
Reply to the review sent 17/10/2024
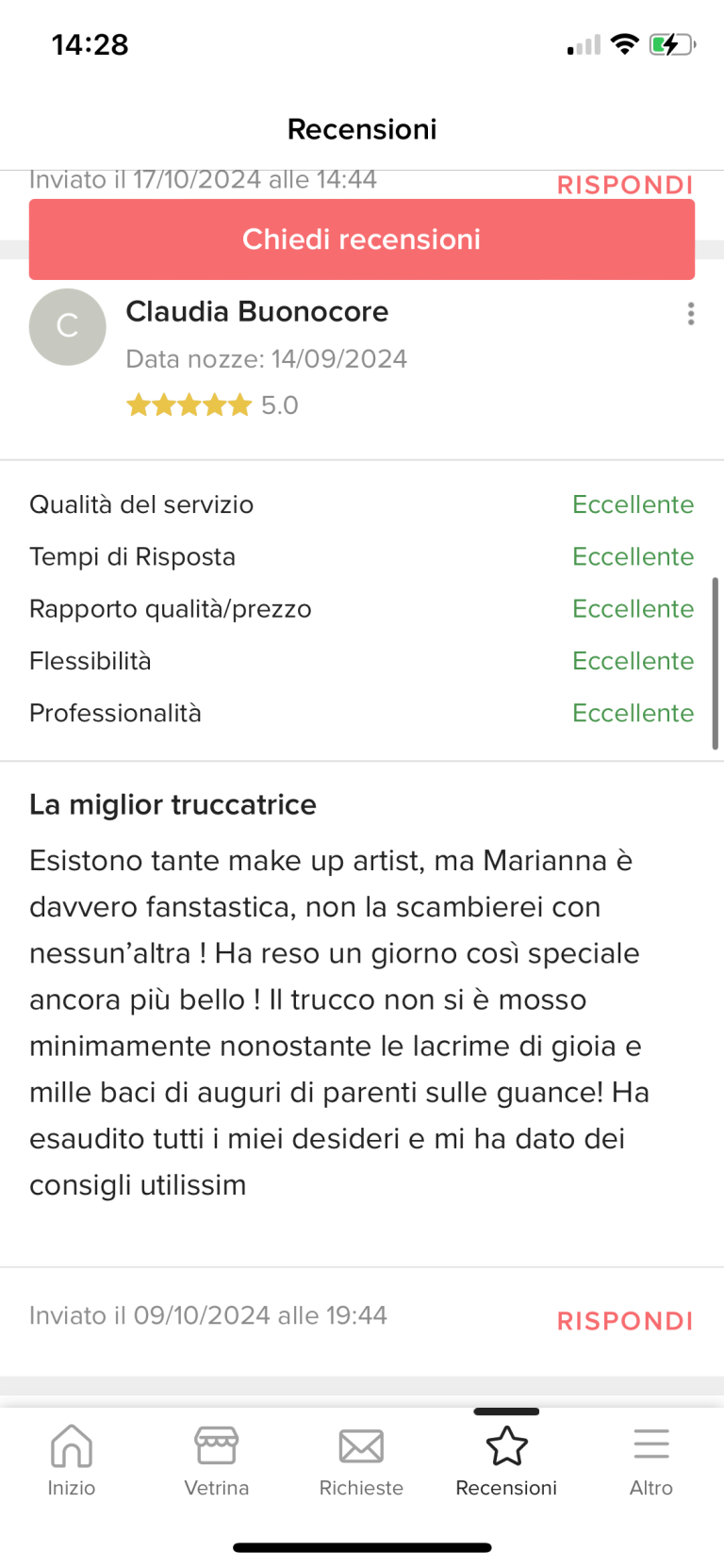point(624,185)
